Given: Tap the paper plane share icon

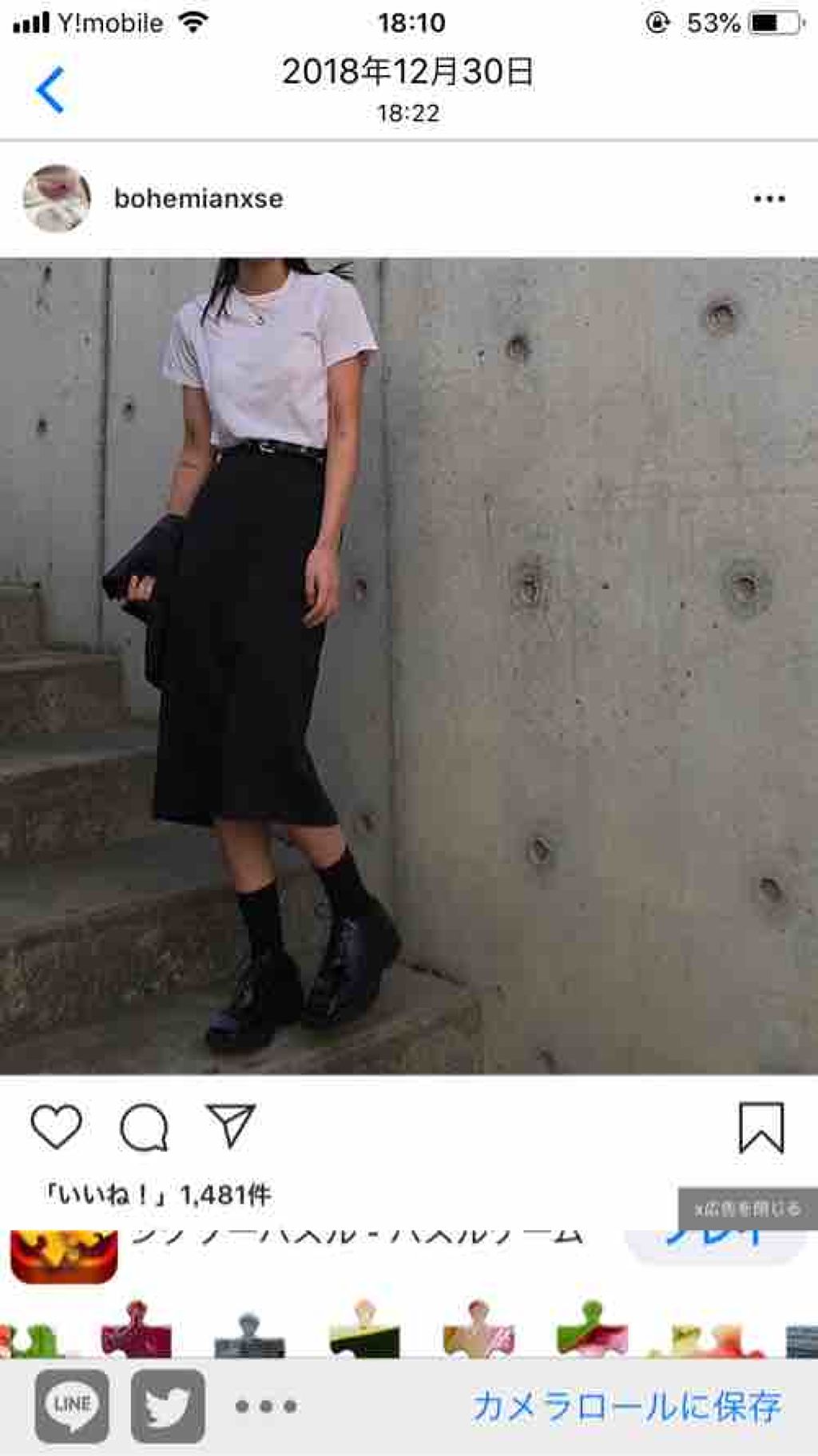Looking at the screenshot, I should coord(233,1126).
